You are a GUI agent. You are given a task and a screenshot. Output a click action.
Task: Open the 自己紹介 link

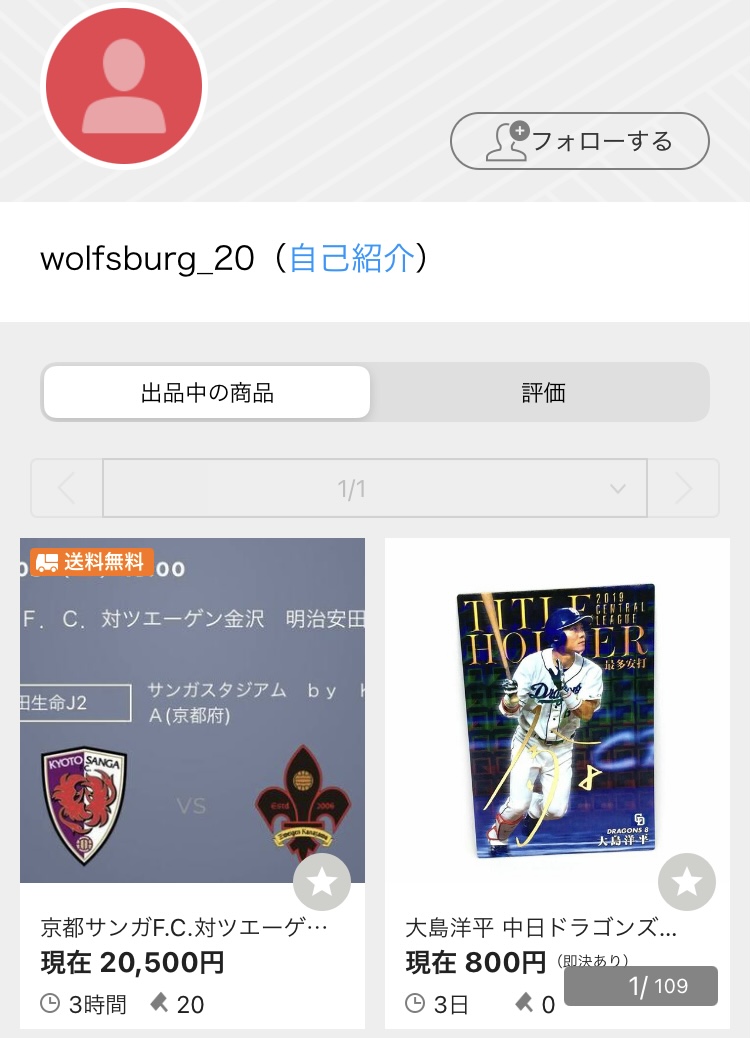351,258
